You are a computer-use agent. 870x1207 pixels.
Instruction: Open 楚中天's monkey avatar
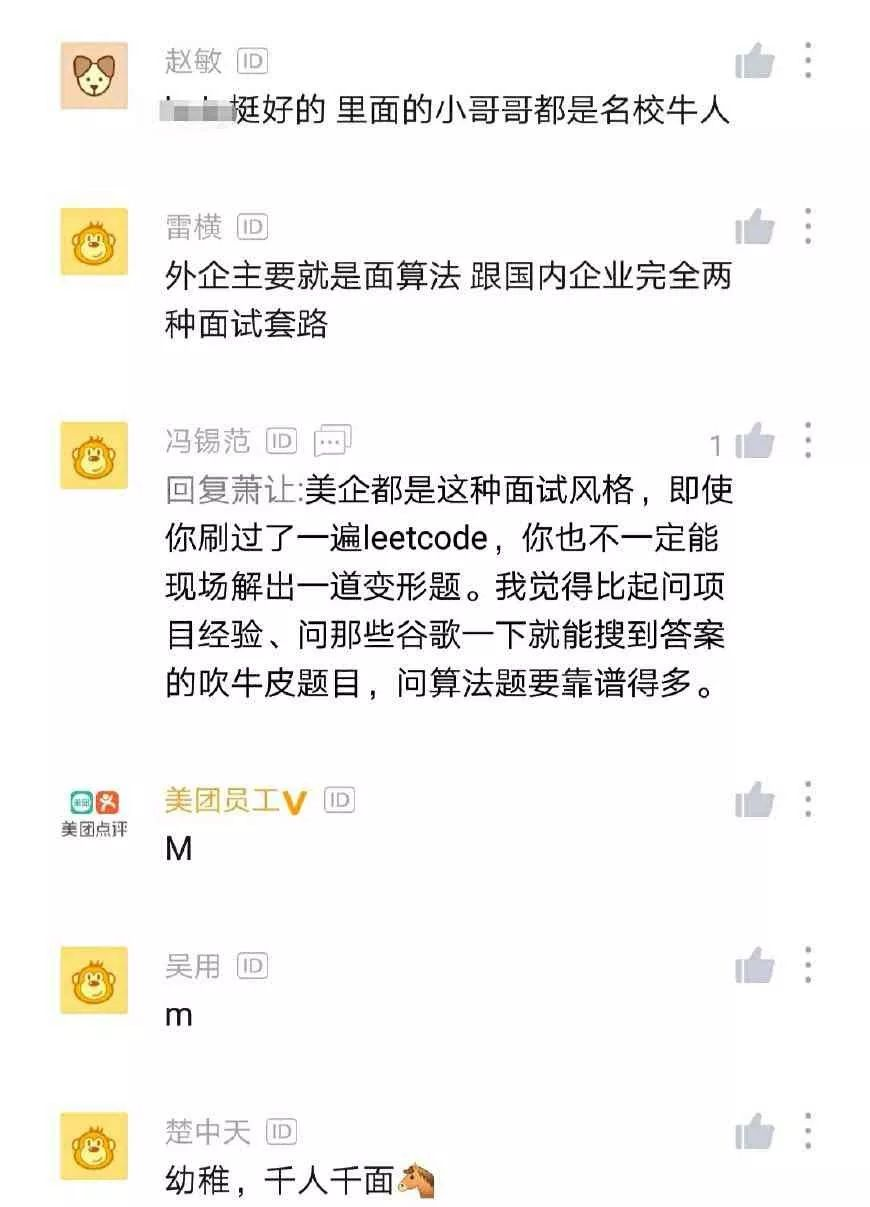coord(94,1145)
